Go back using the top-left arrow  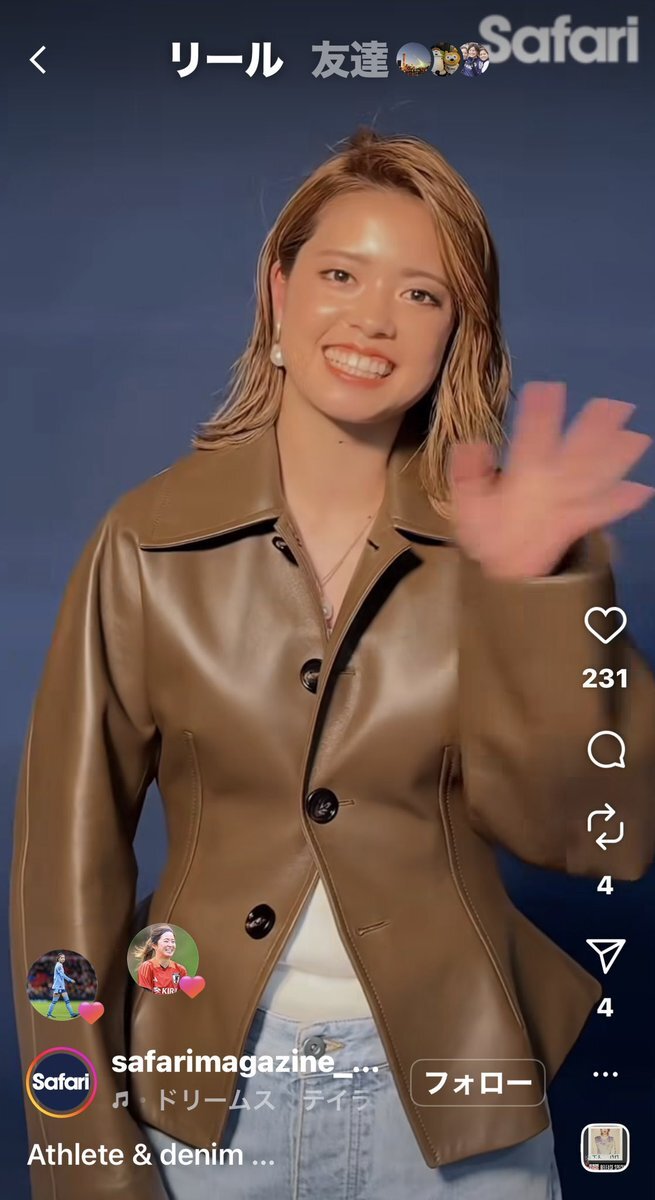(38, 61)
